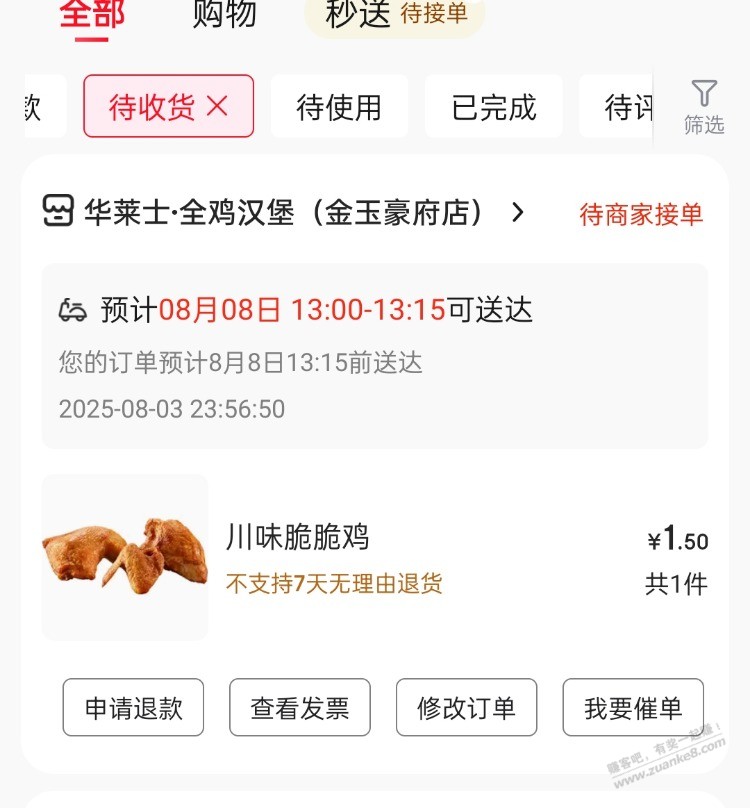
Task: Open the 华莱士·全鸡汉堡 store page
Action: tap(285, 213)
